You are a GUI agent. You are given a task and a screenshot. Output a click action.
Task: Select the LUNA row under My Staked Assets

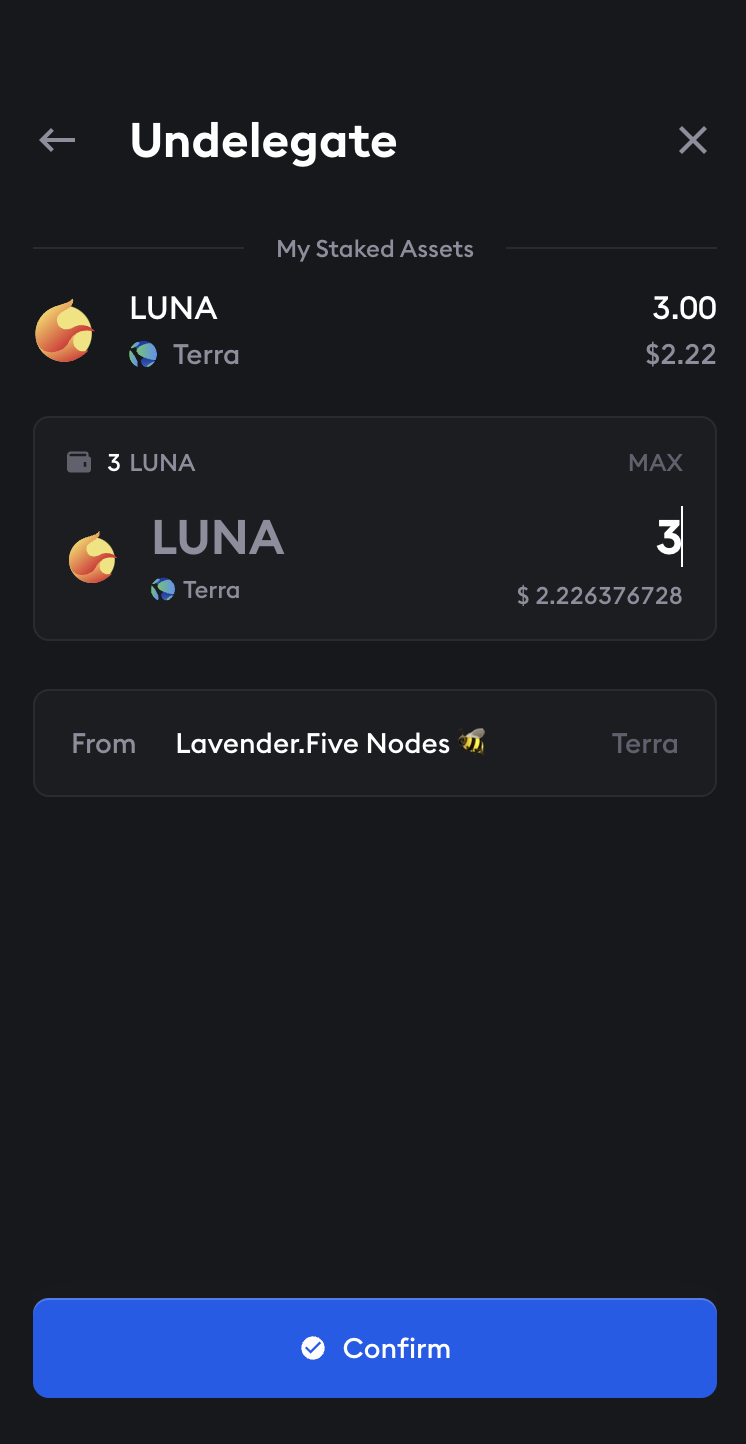pyautogui.click(x=375, y=330)
